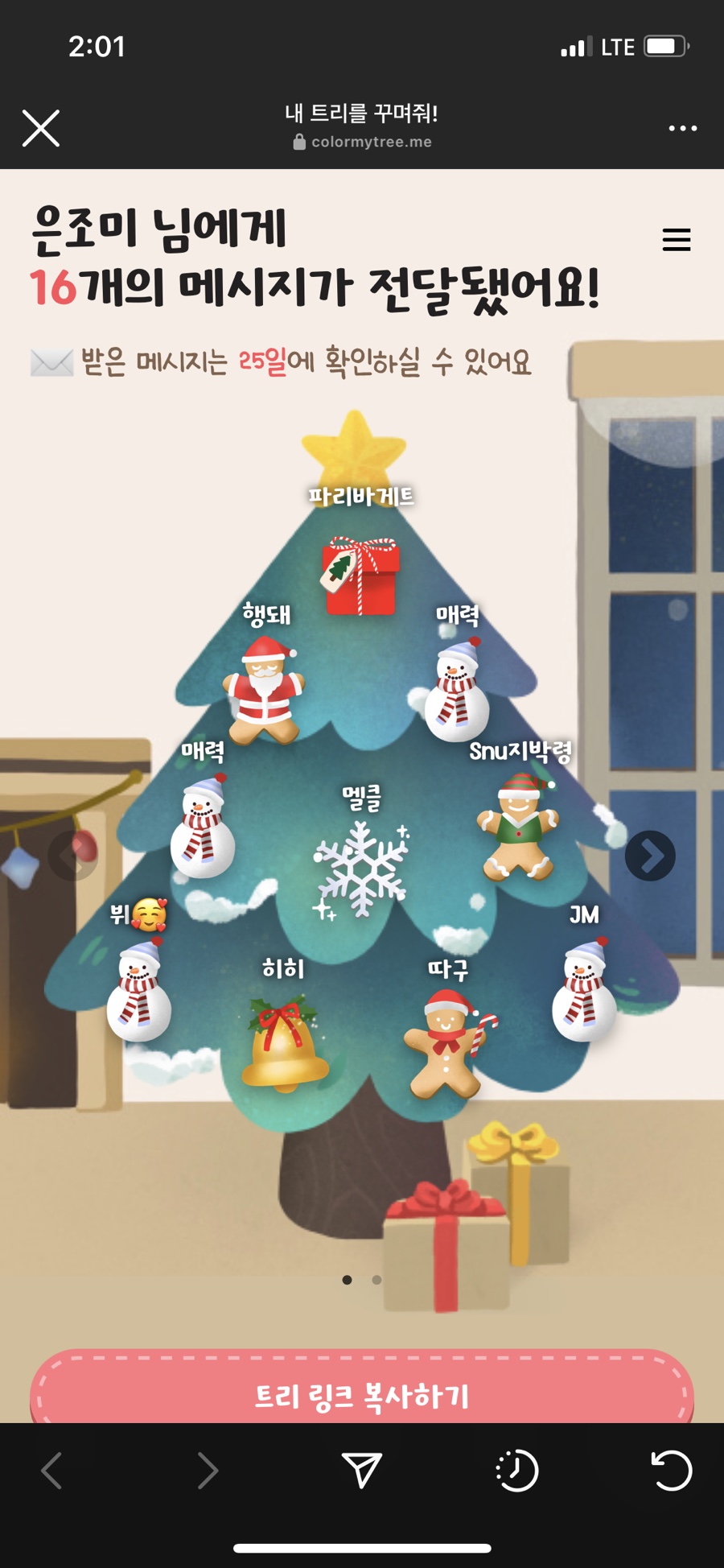Screen dimensions: 724x1568
Task: Go to the previous tree page
Action: [x=73, y=856]
